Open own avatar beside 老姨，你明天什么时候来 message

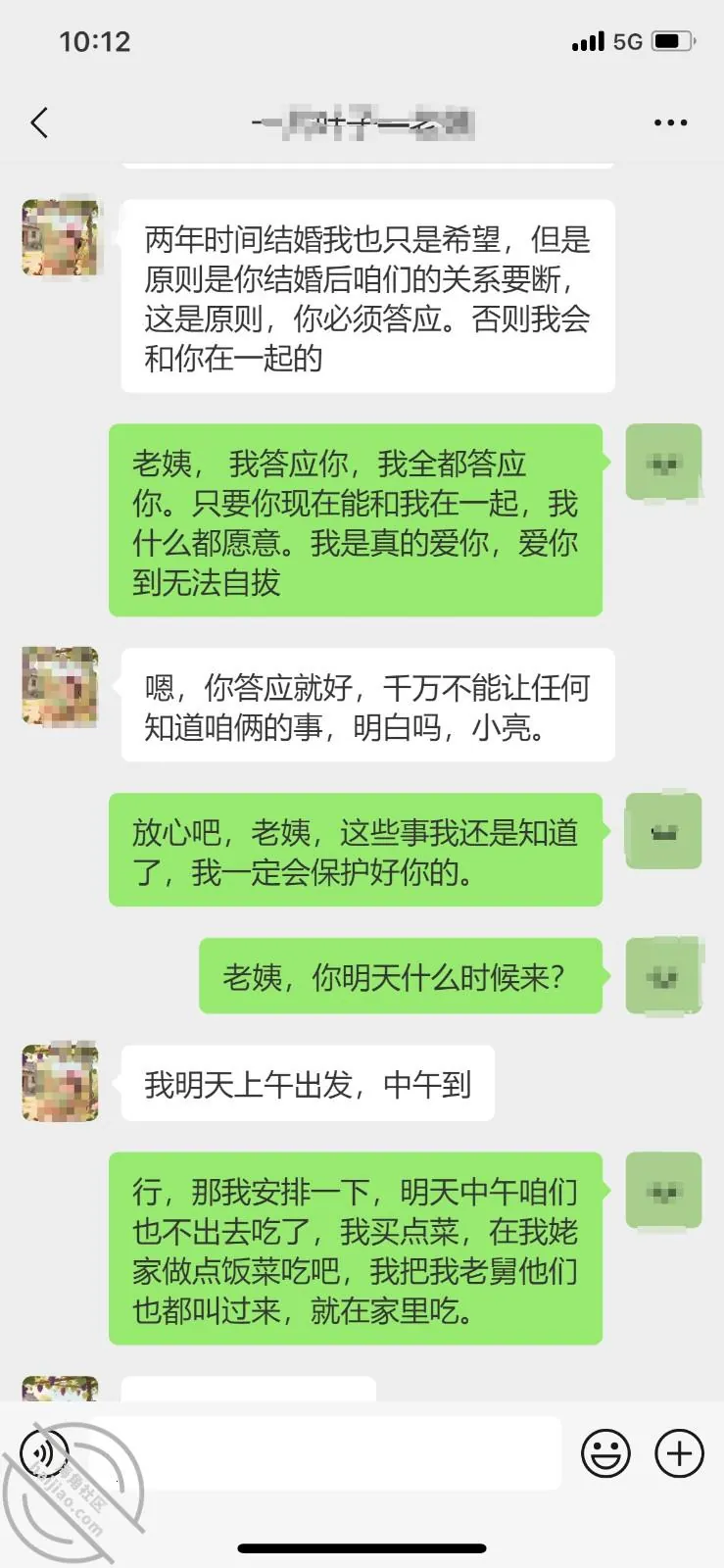point(664,976)
